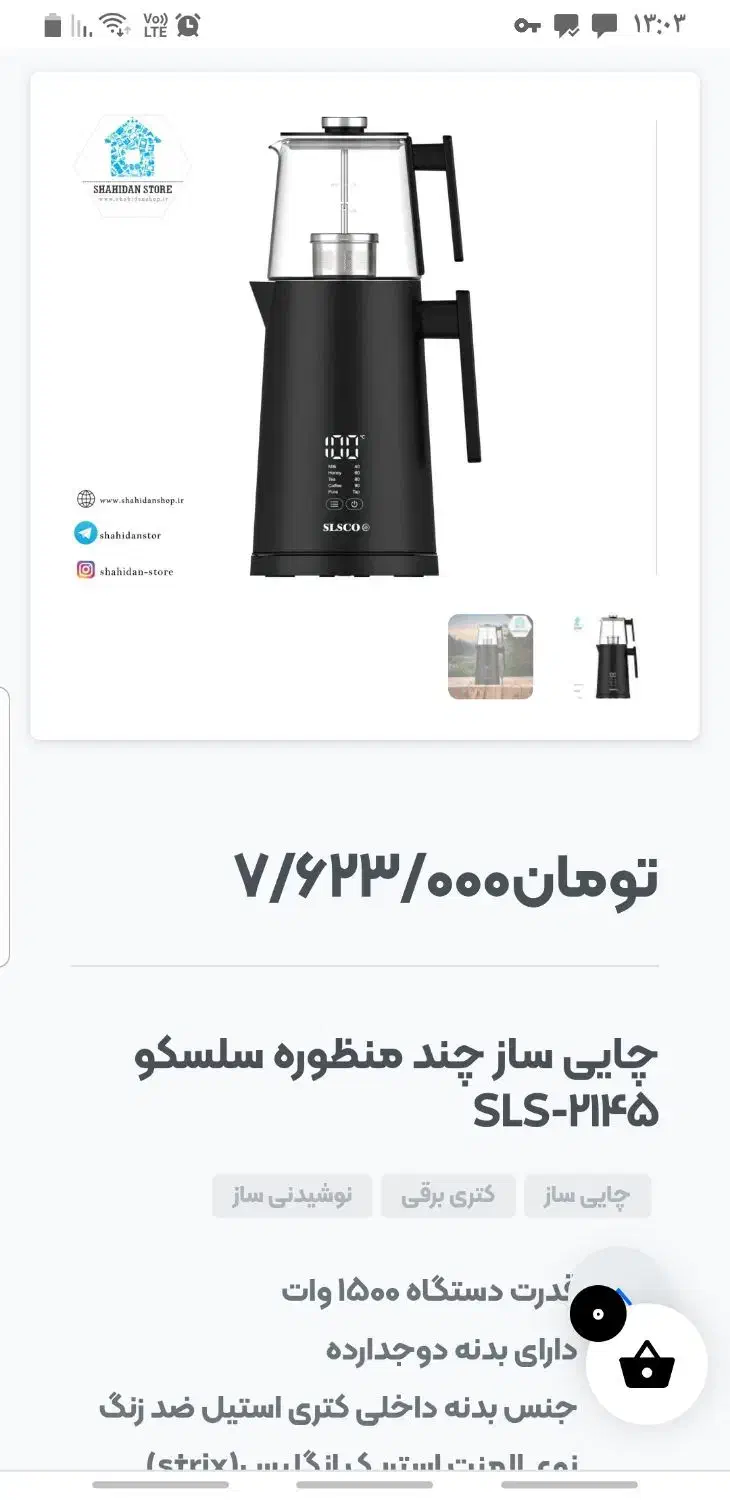Select the outdoor scene product thumbnail
Image resolution: width=730 pixels, height=1500 pixels.
point(490,657)
